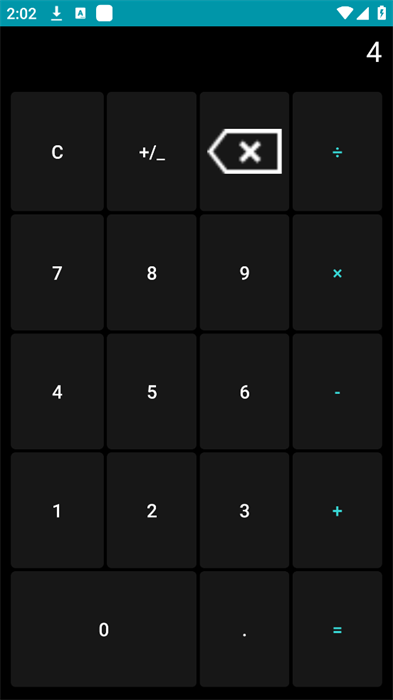Enter digit 8

[151, 272]
